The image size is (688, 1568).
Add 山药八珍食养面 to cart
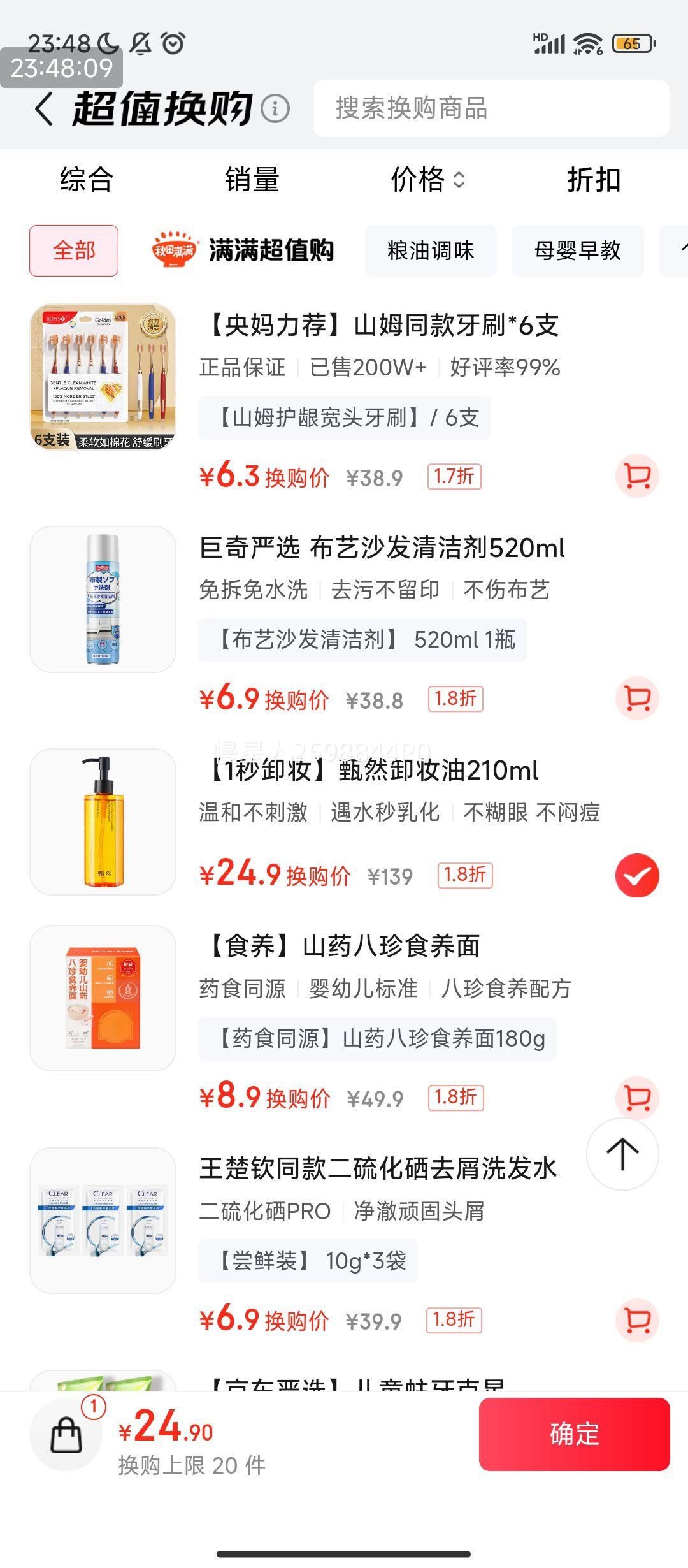click(x=637, y=1098)
